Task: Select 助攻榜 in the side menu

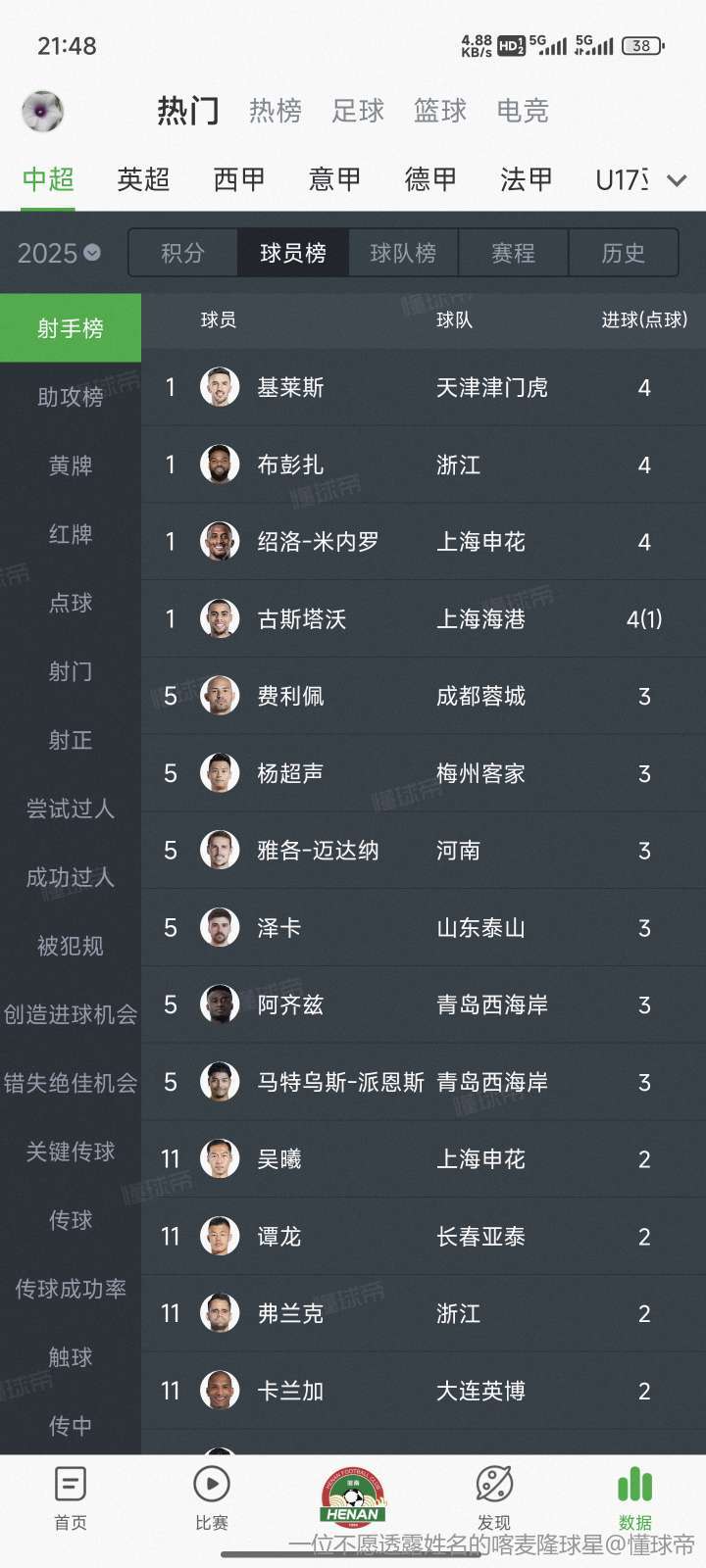Action: (x=71, y=397)
